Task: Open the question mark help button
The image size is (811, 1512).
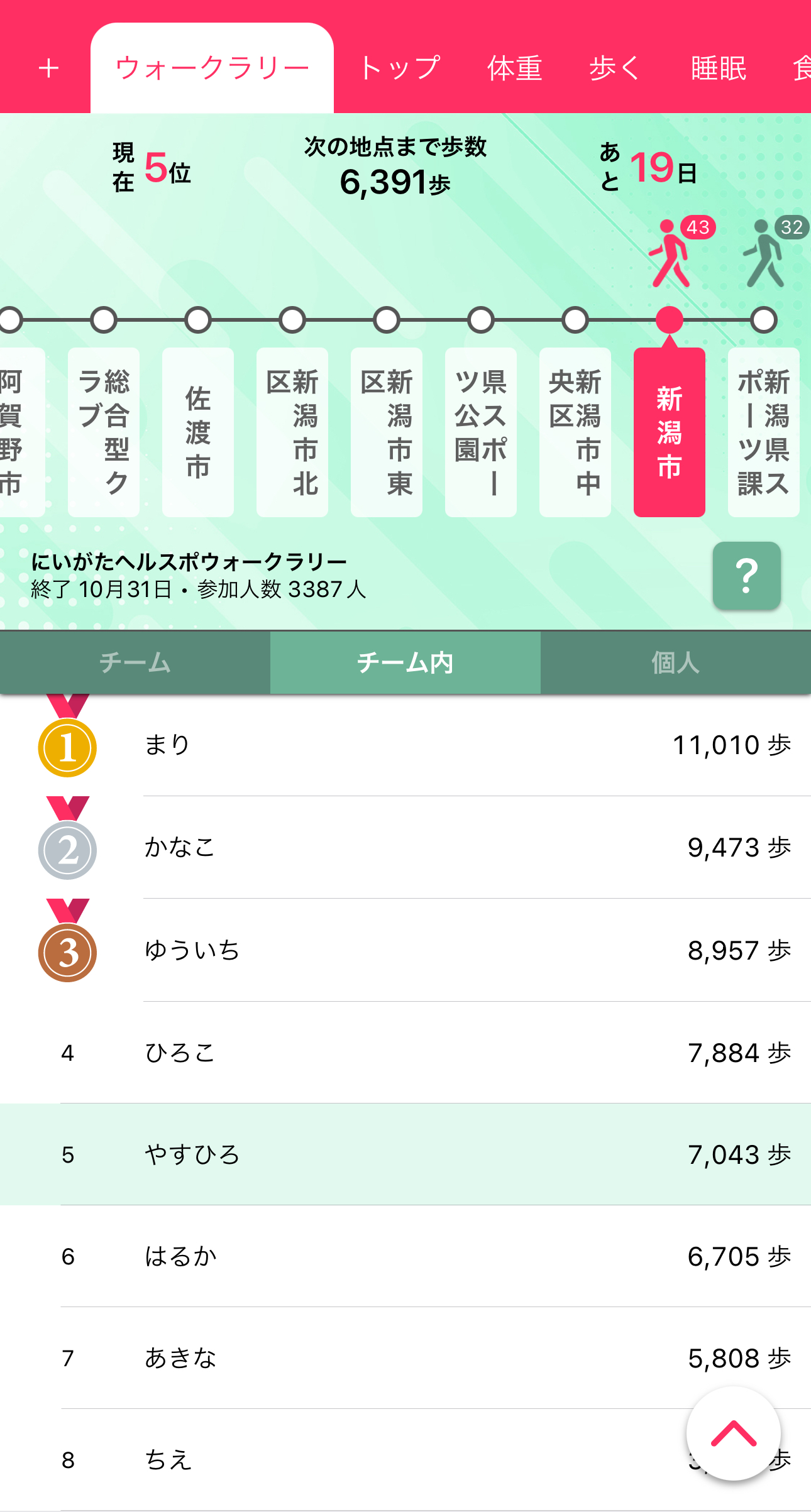Action: (x=747, y=576)
